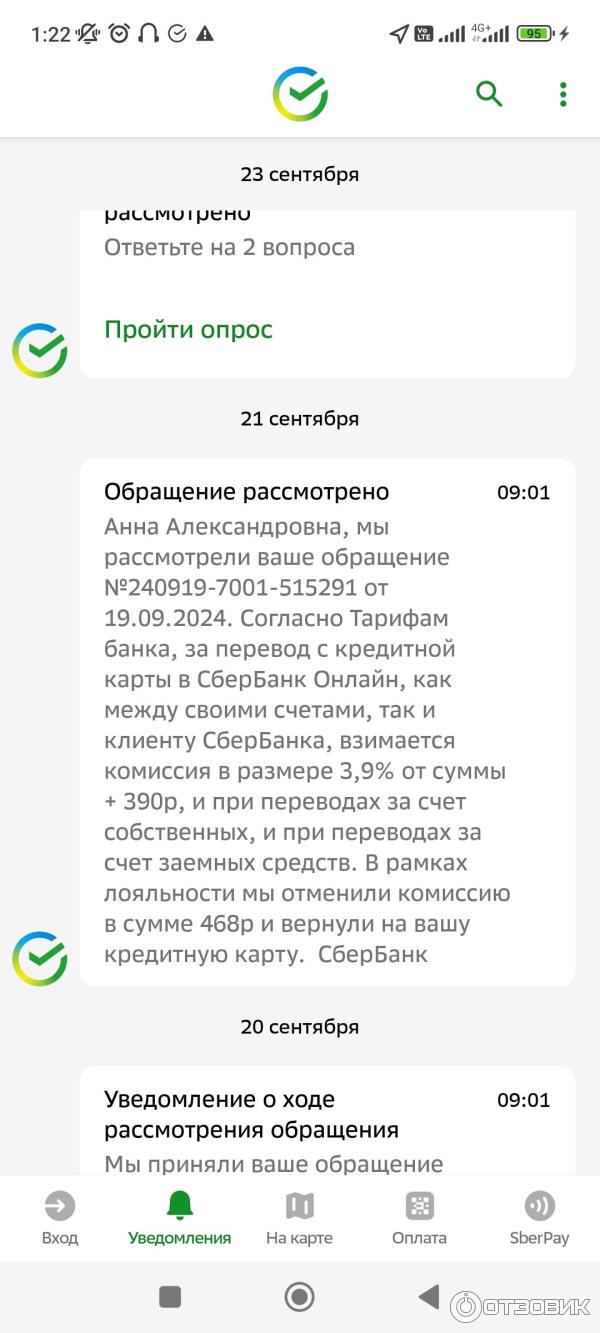This screenshot has height=1333, width=600.
Task: Open the three-dot overflow menu
Action: pos(563,94)
